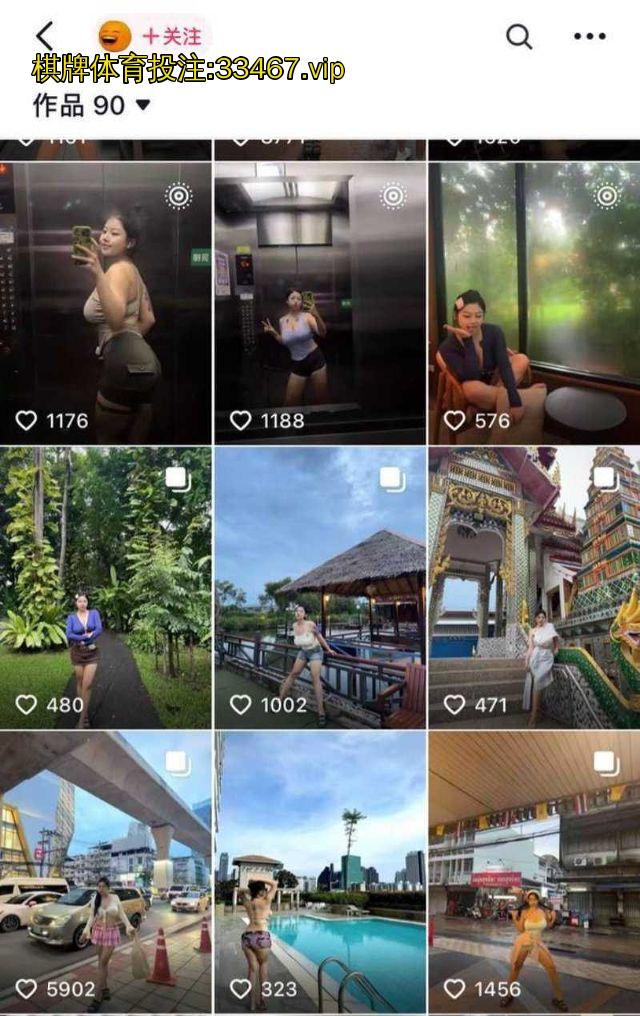Follow this creator with +关注
Viewport: 640px width, 1016px height.
172,36
